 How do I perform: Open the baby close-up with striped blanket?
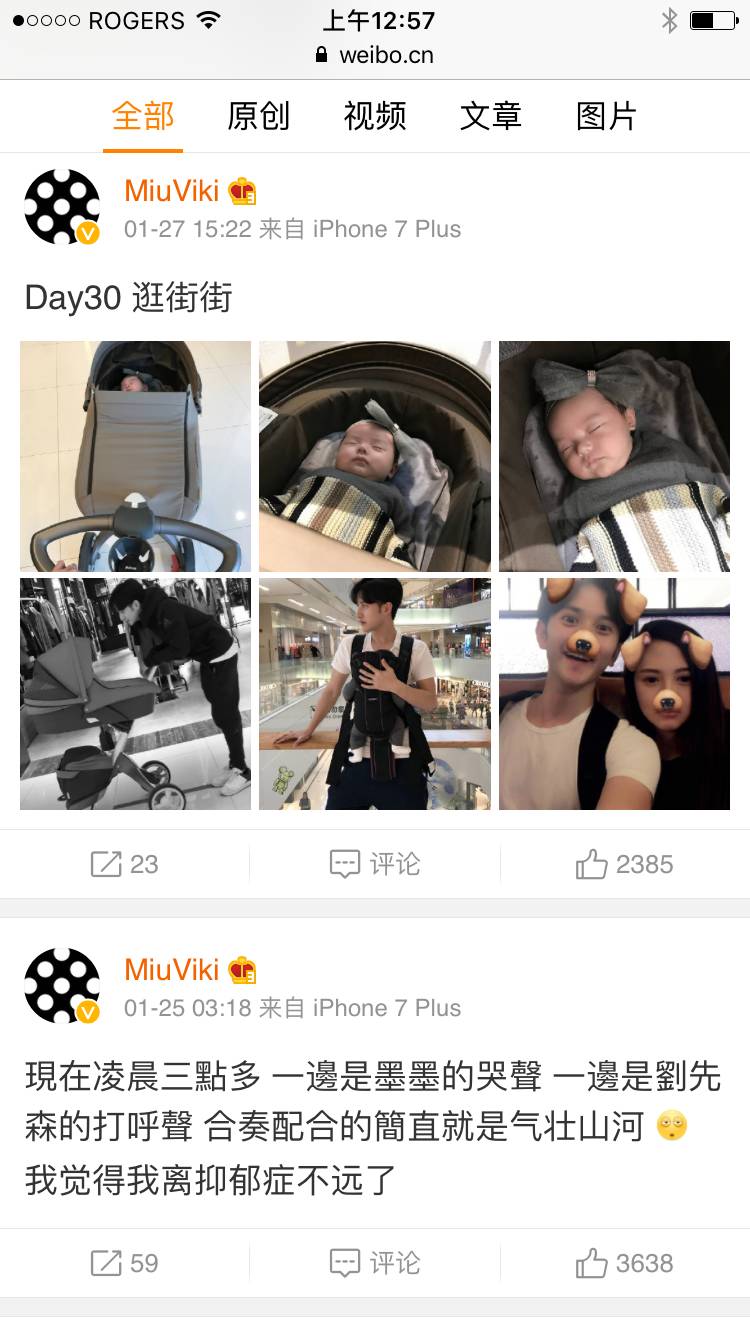click(x=614, y=456)
